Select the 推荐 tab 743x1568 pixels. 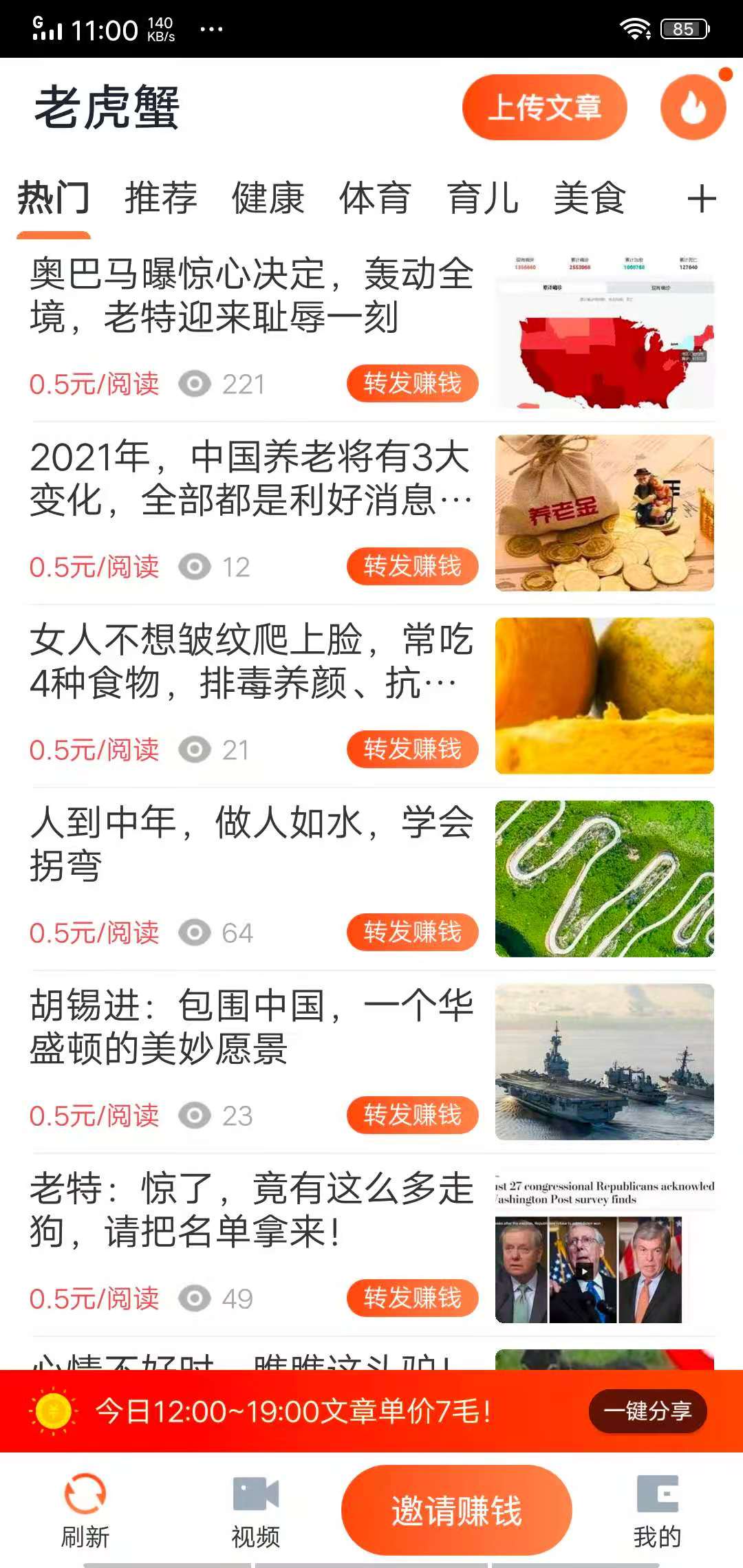pyautogui.click(x=160, y=199)
